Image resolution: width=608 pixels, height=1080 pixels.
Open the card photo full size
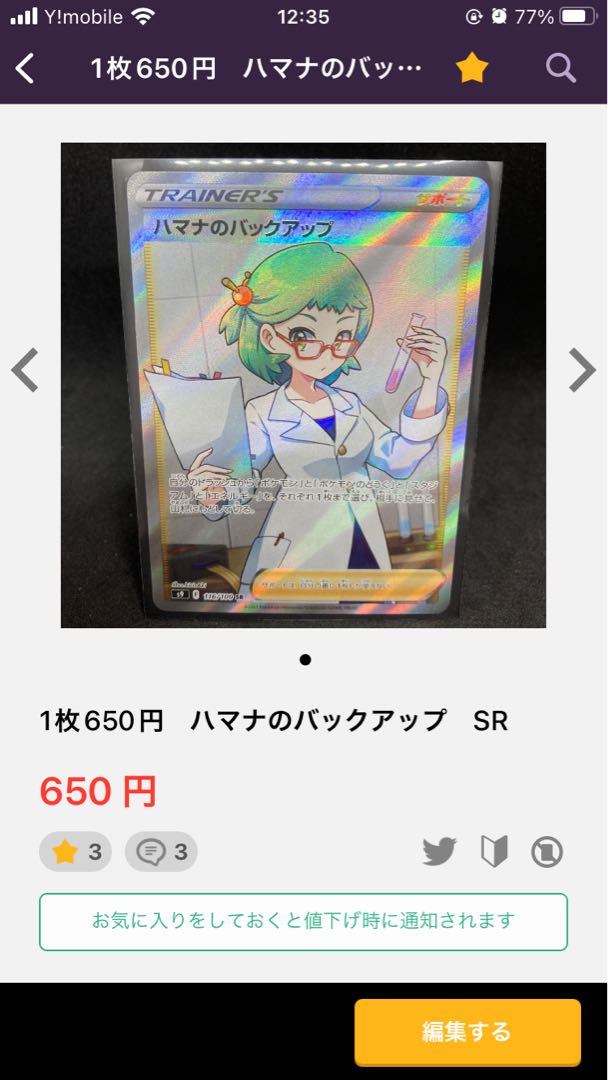[x=303, y=385]
